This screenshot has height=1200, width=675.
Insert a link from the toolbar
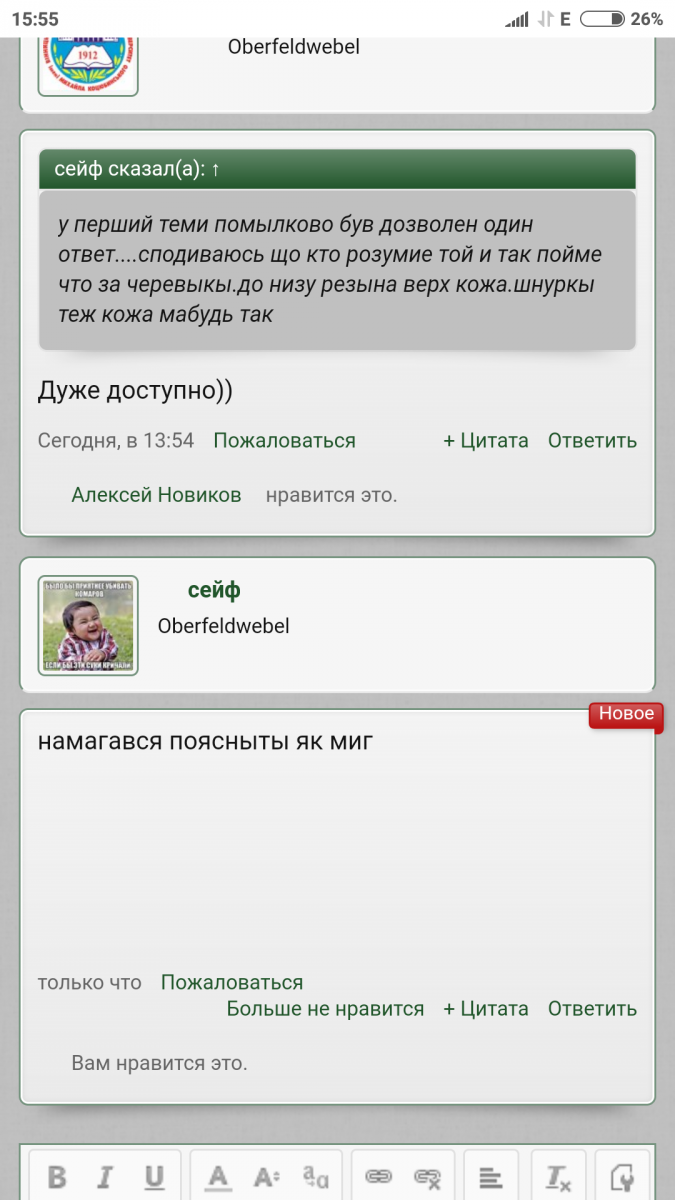pyautogui.click(x=378, y=1177)
